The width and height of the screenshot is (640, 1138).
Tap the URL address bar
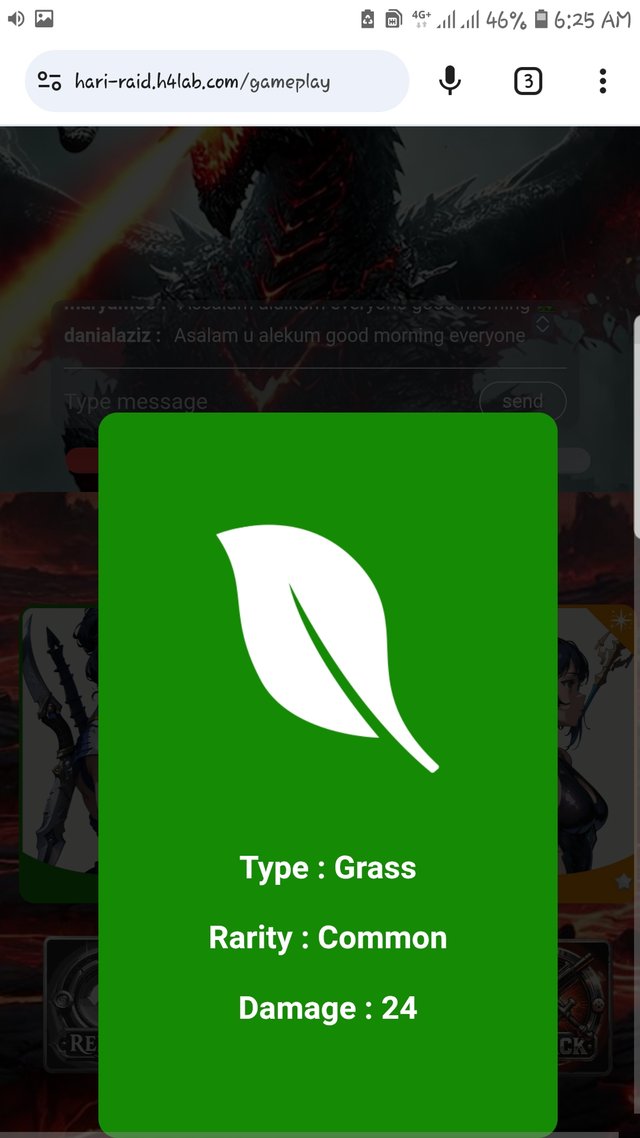(215, 81)
